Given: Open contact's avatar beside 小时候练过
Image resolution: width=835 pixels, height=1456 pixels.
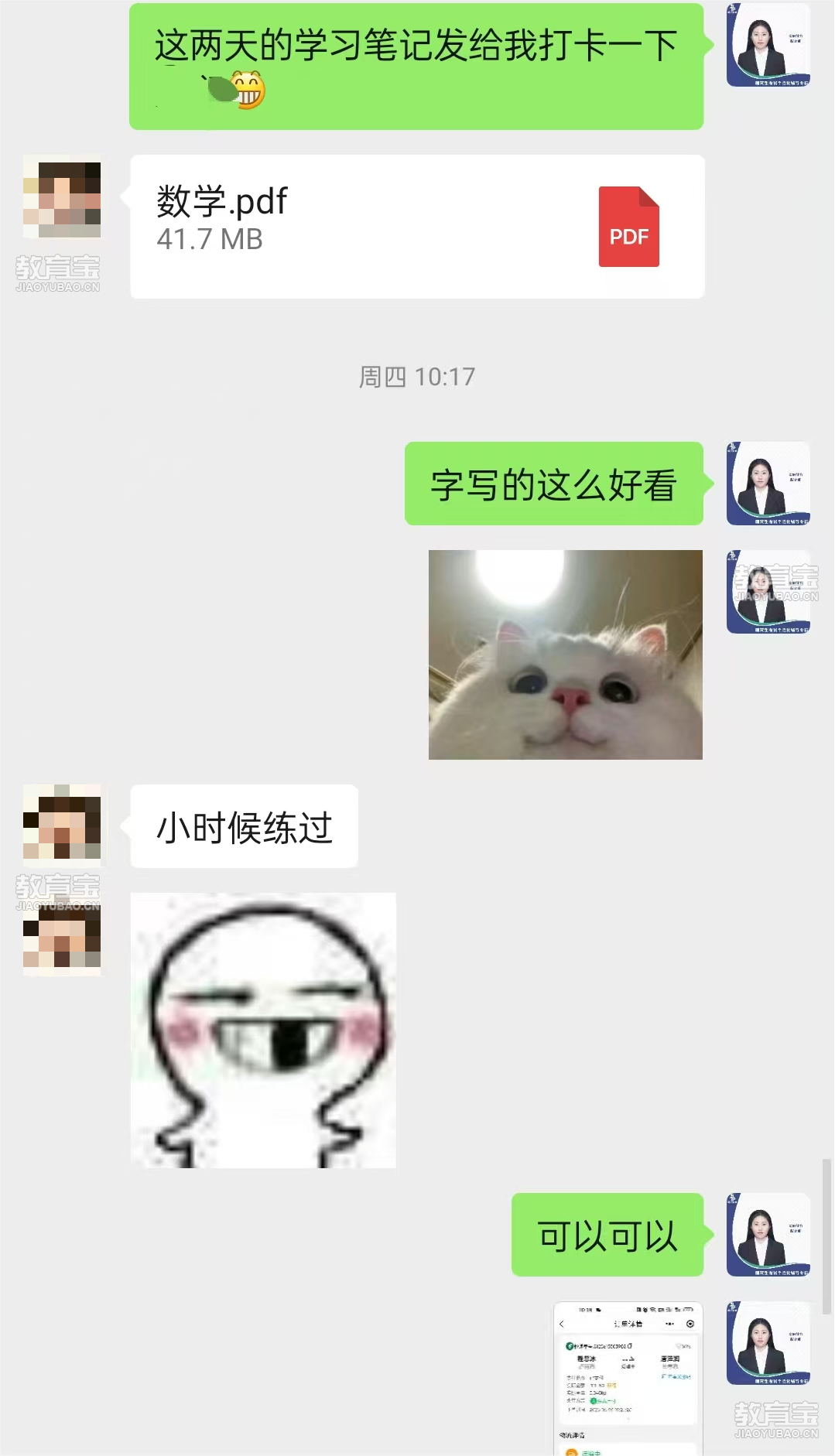Looking at the screenshot, I should [x=62, y=823].
